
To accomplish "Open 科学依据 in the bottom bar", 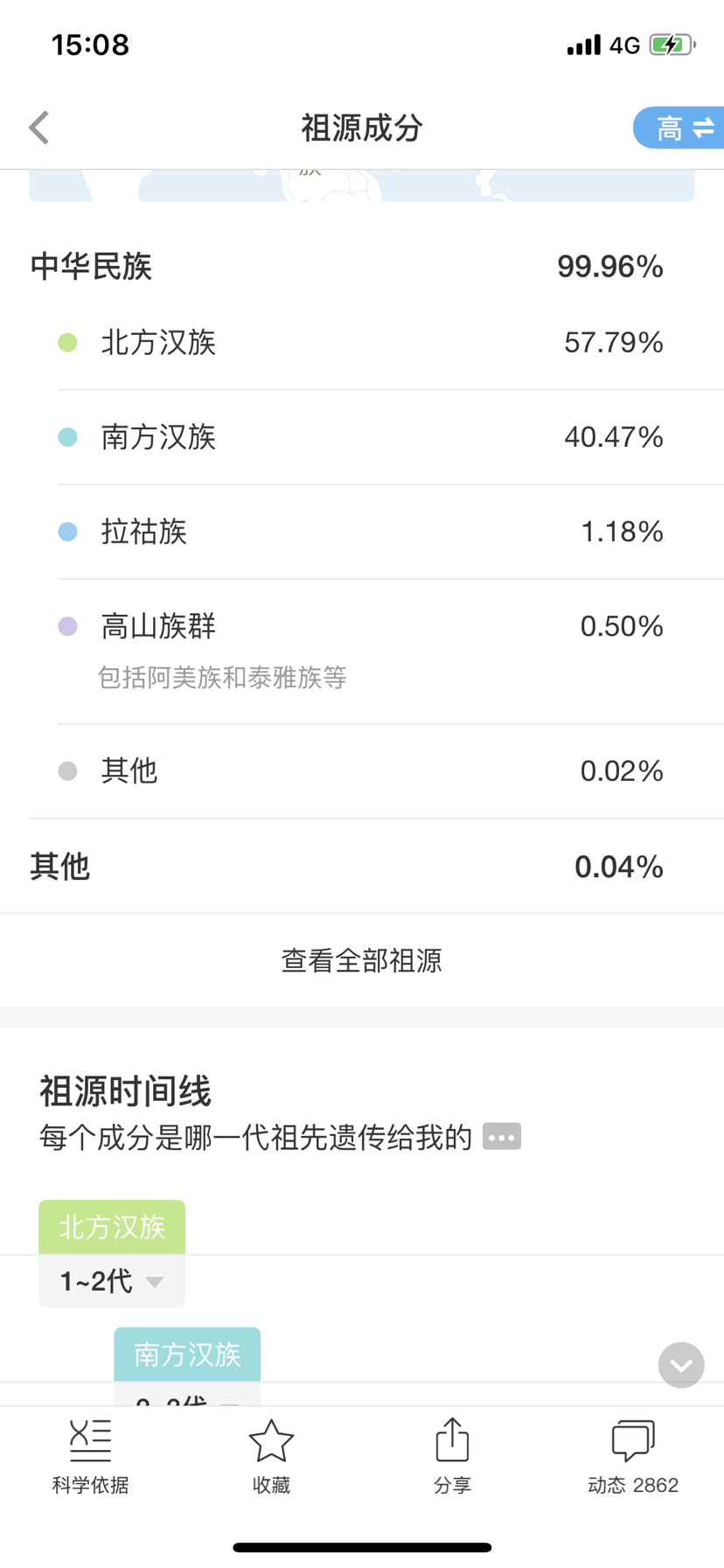I will tap(90, 1456).
